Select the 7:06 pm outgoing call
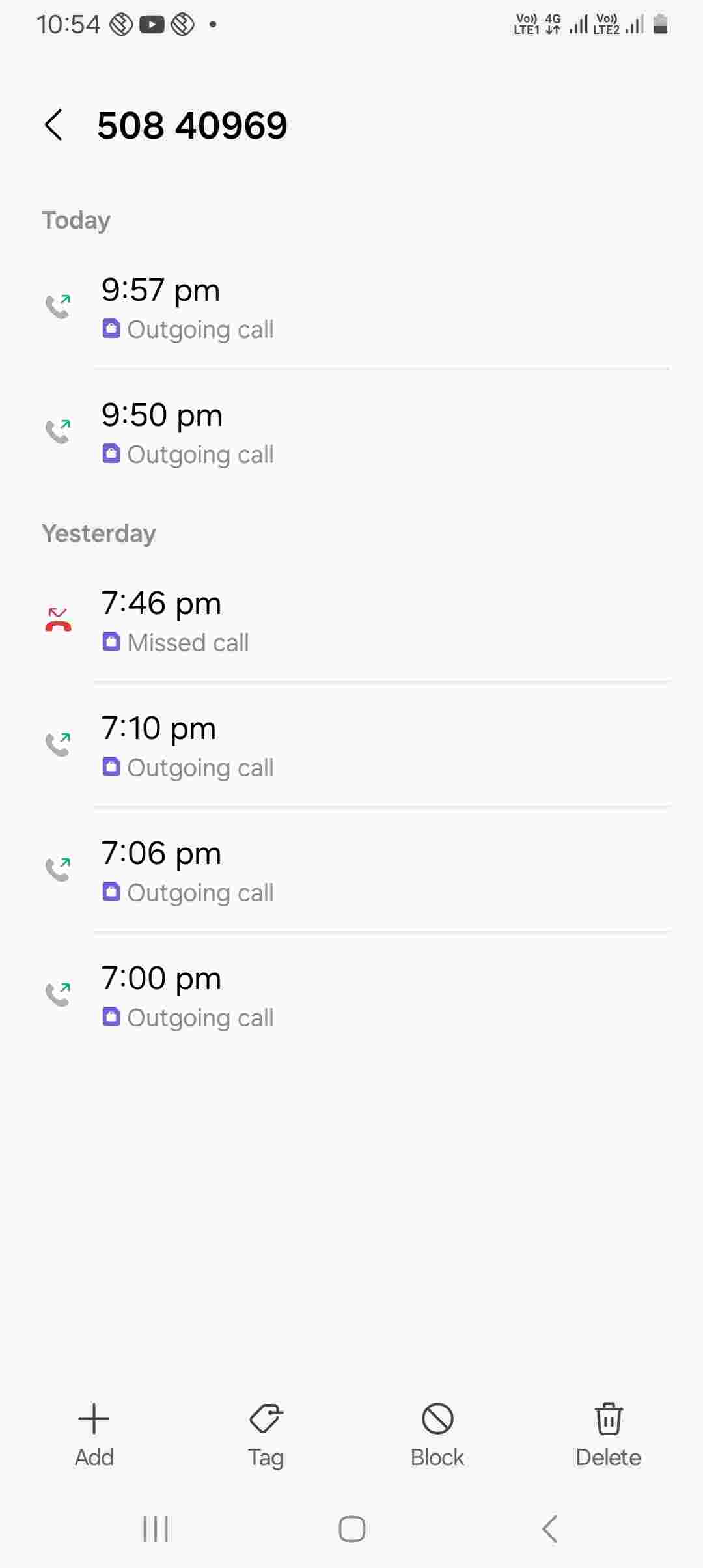703x1568 pixels. [x=351, y=871]
